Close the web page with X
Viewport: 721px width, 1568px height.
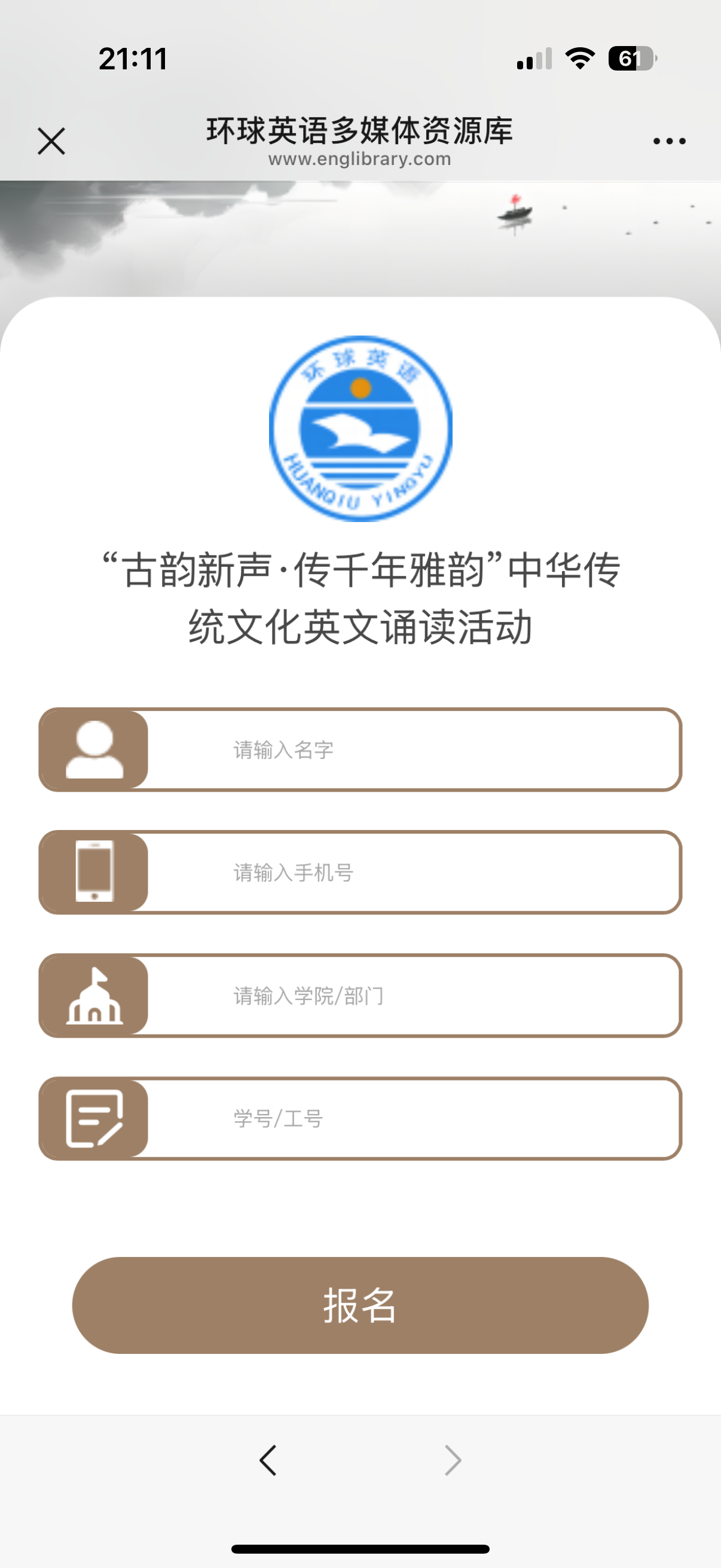point(51,141)
